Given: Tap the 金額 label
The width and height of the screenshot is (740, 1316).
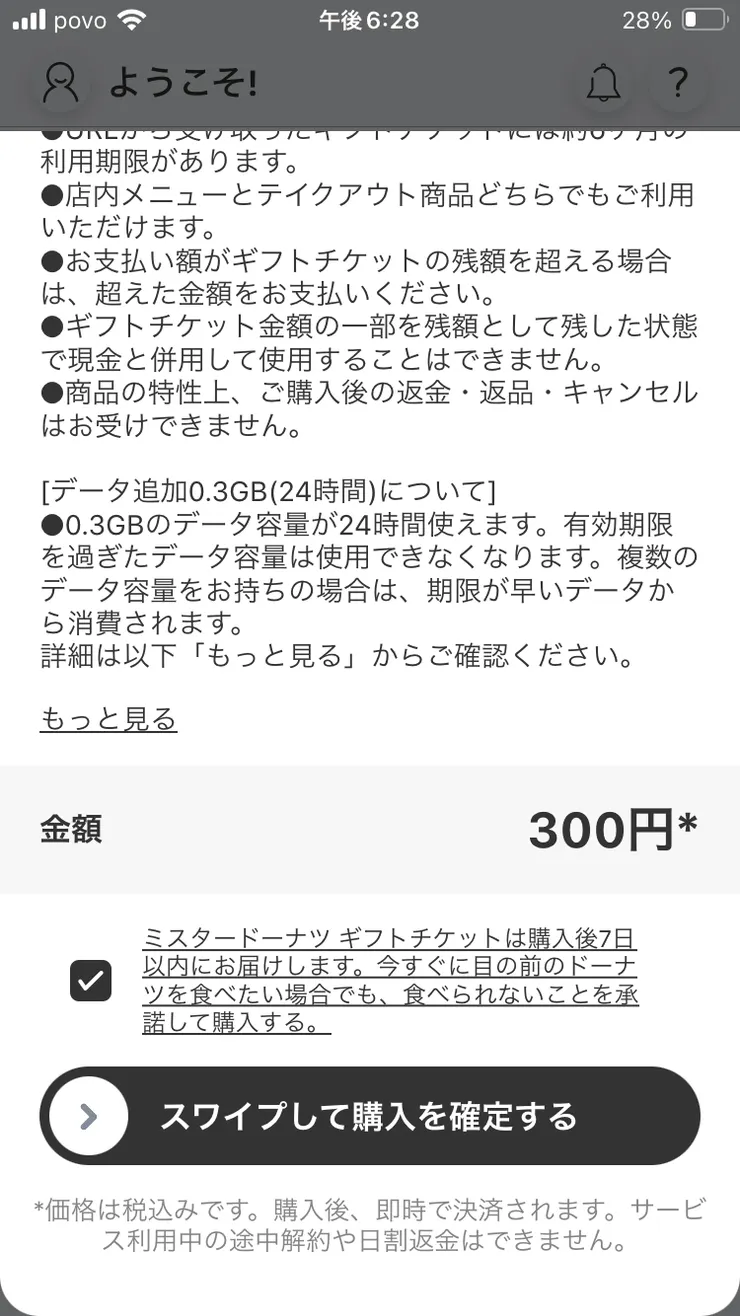Looking at the screenshot, I should [71, 831].
